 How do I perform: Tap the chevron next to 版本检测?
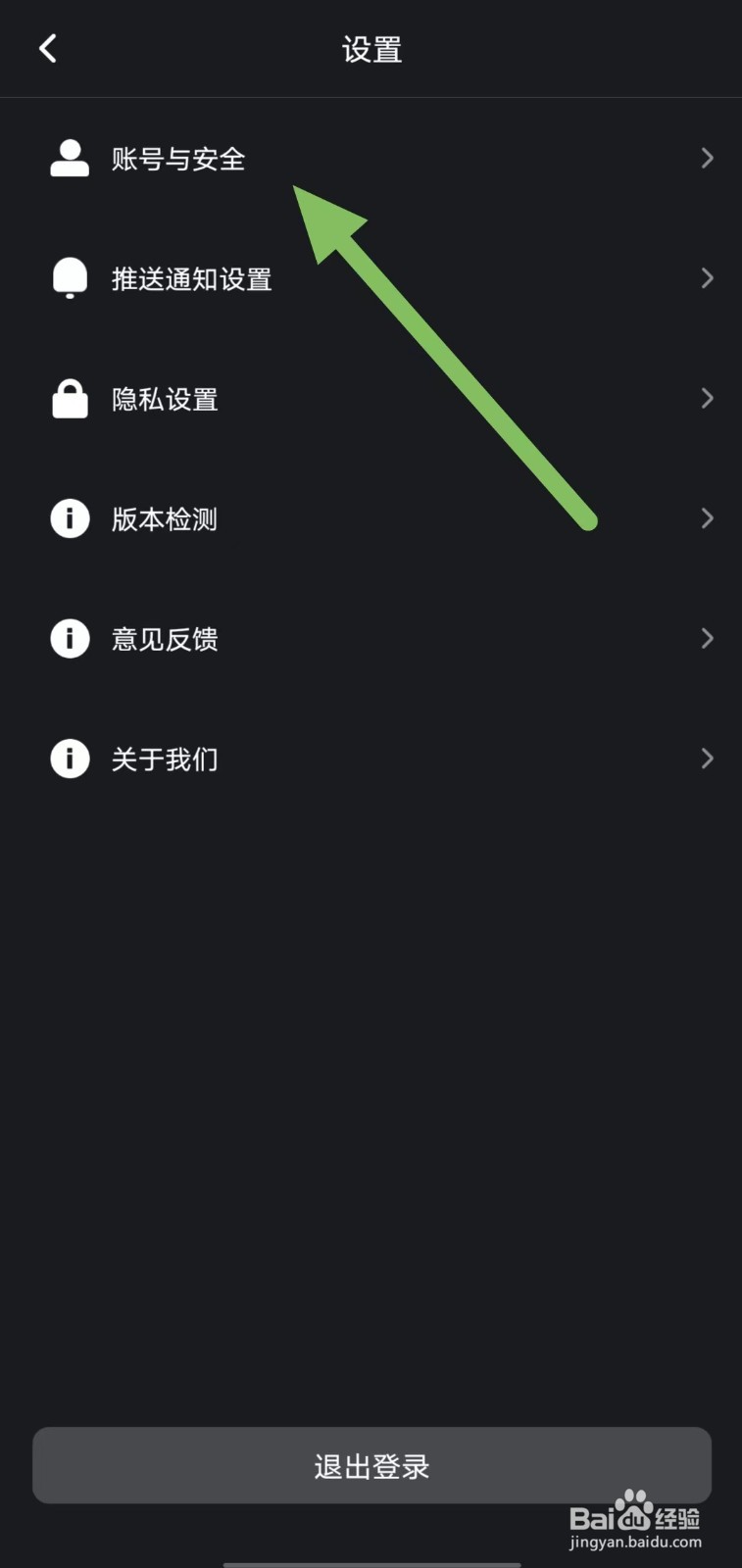[x=708, y=517]
